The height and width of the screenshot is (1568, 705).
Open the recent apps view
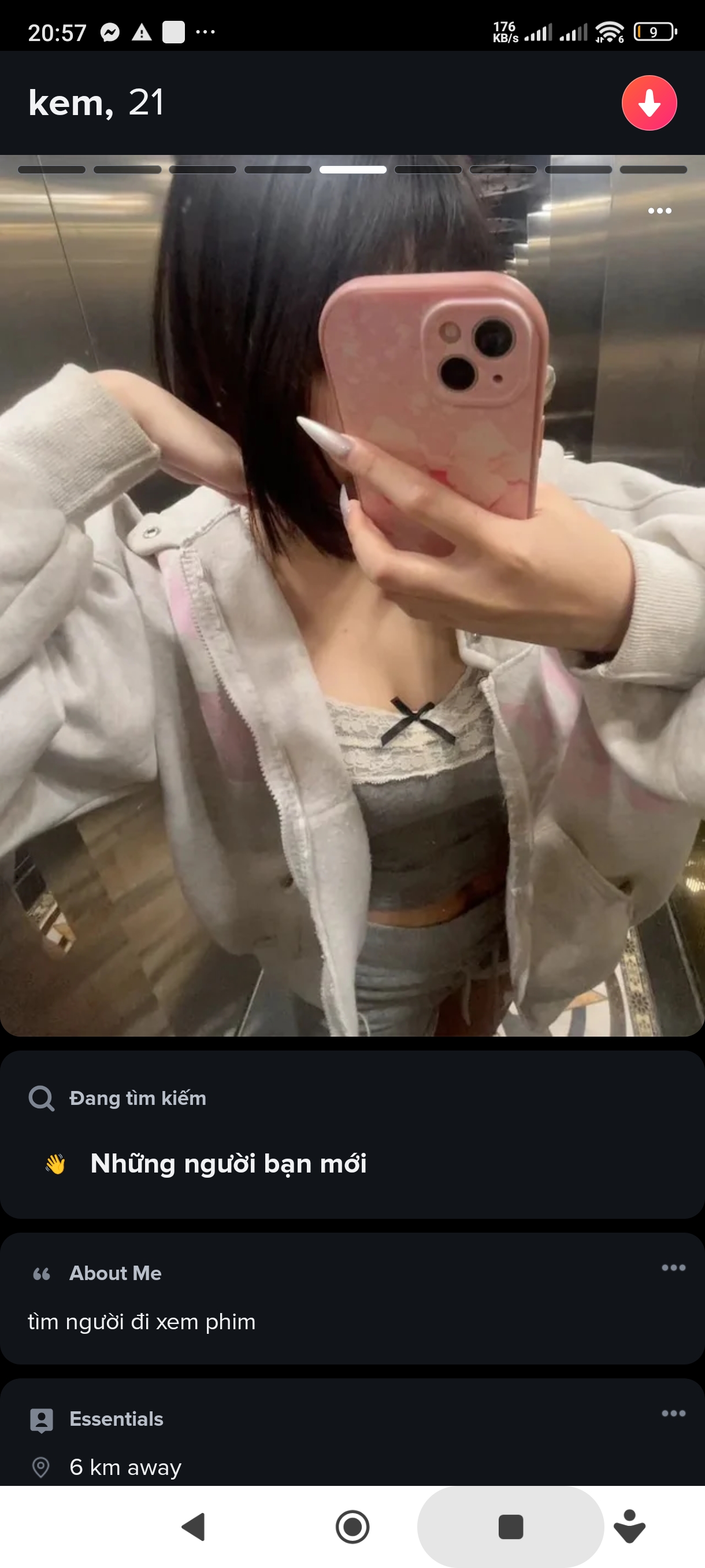coord(510,1526)
